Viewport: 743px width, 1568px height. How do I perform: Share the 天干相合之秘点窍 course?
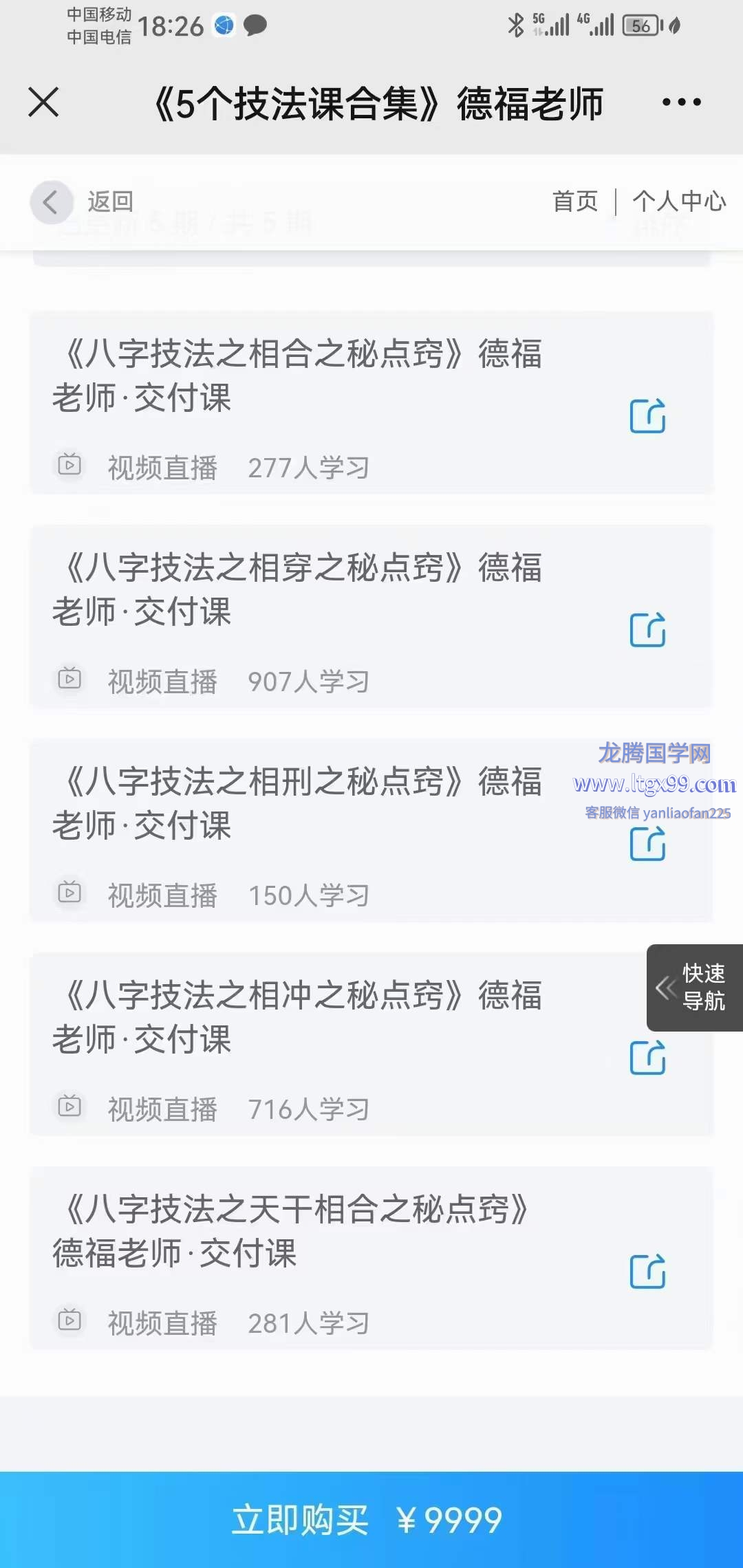[647, 1272]
